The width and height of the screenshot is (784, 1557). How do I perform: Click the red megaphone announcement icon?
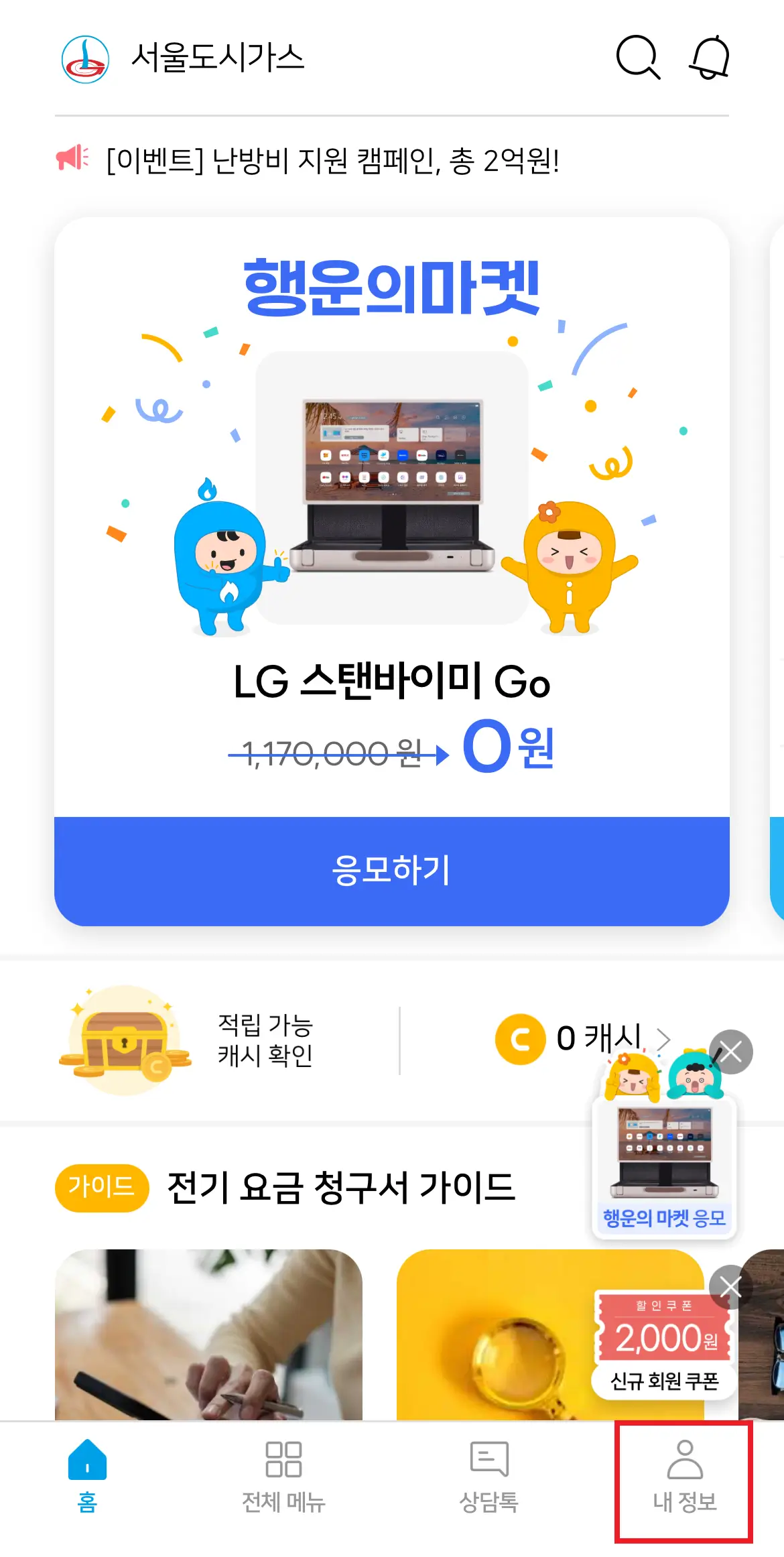(x=72, y=160)
